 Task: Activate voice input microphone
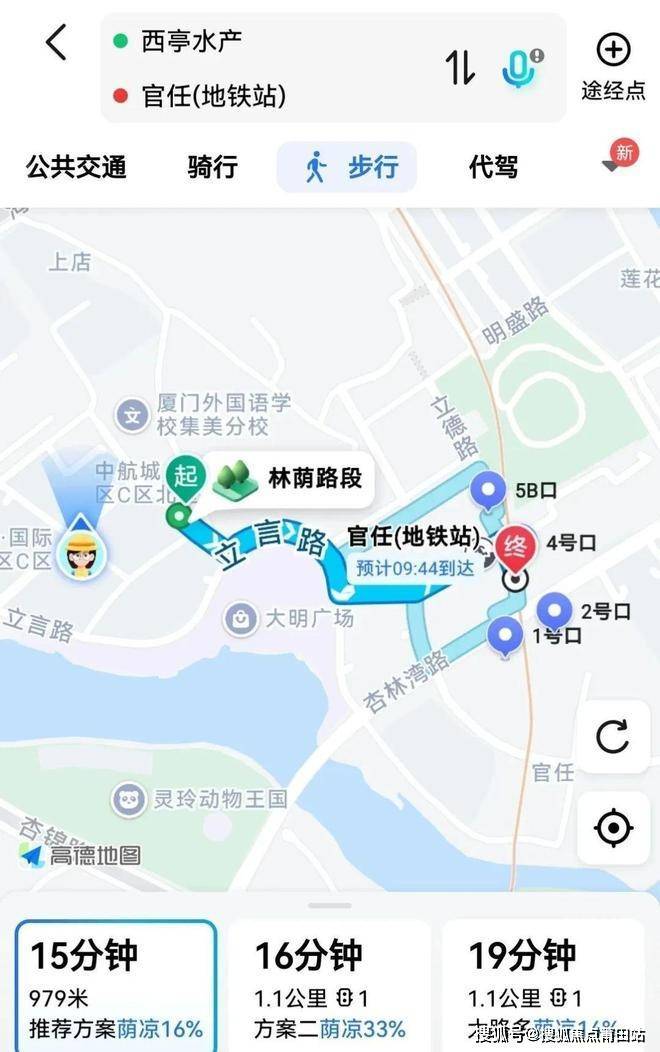(519, 67)
